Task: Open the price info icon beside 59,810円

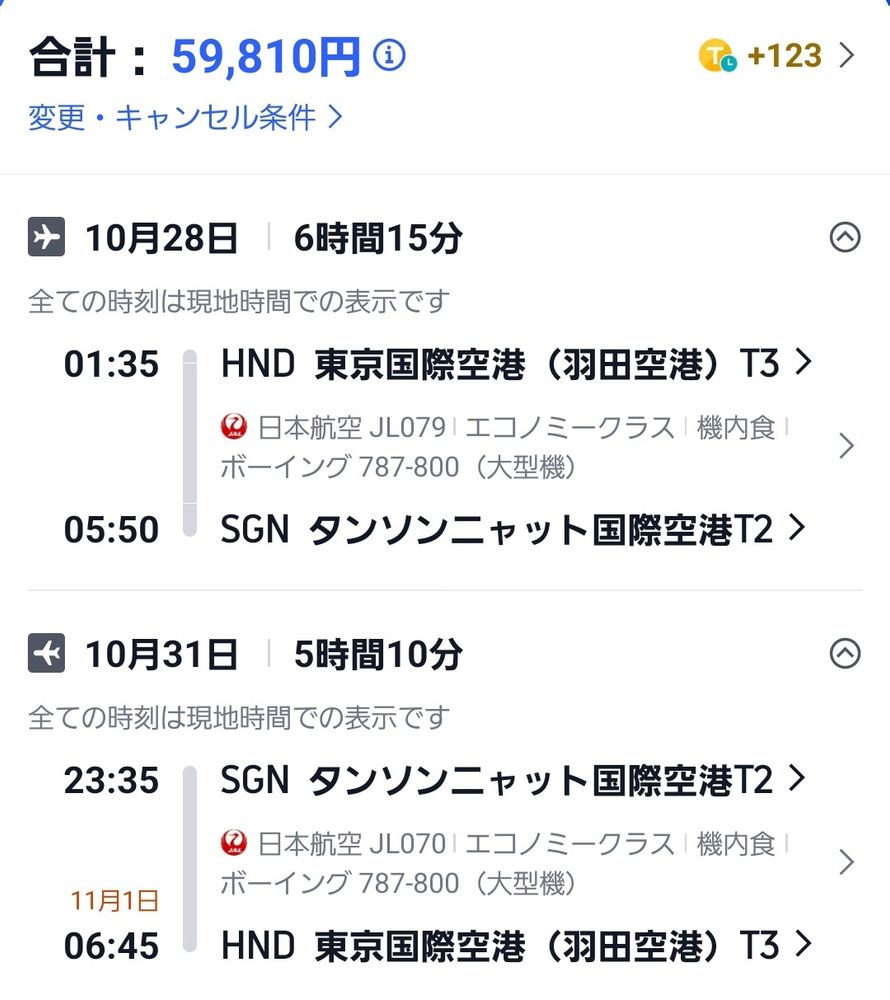Action: coord(390,57)
